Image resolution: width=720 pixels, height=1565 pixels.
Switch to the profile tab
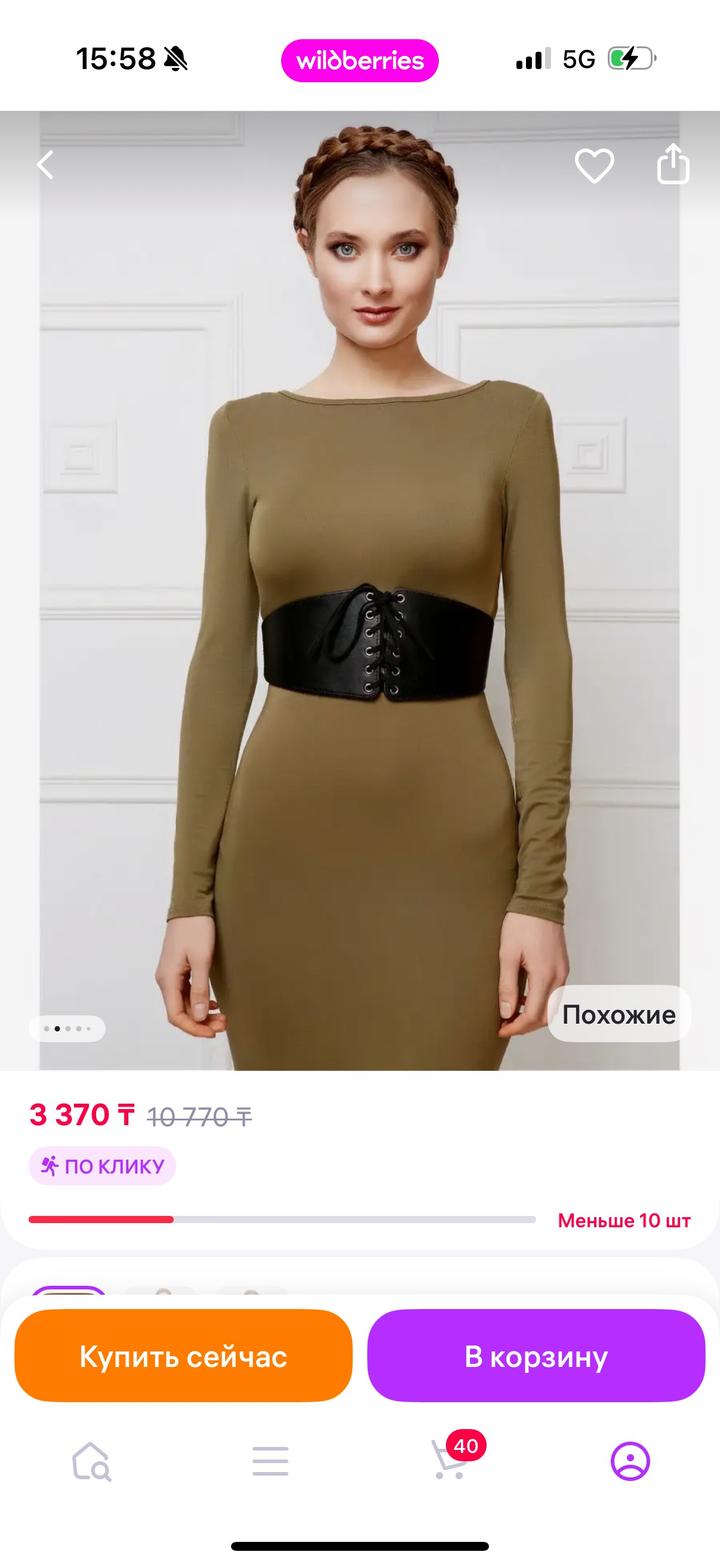(630, 1461)
